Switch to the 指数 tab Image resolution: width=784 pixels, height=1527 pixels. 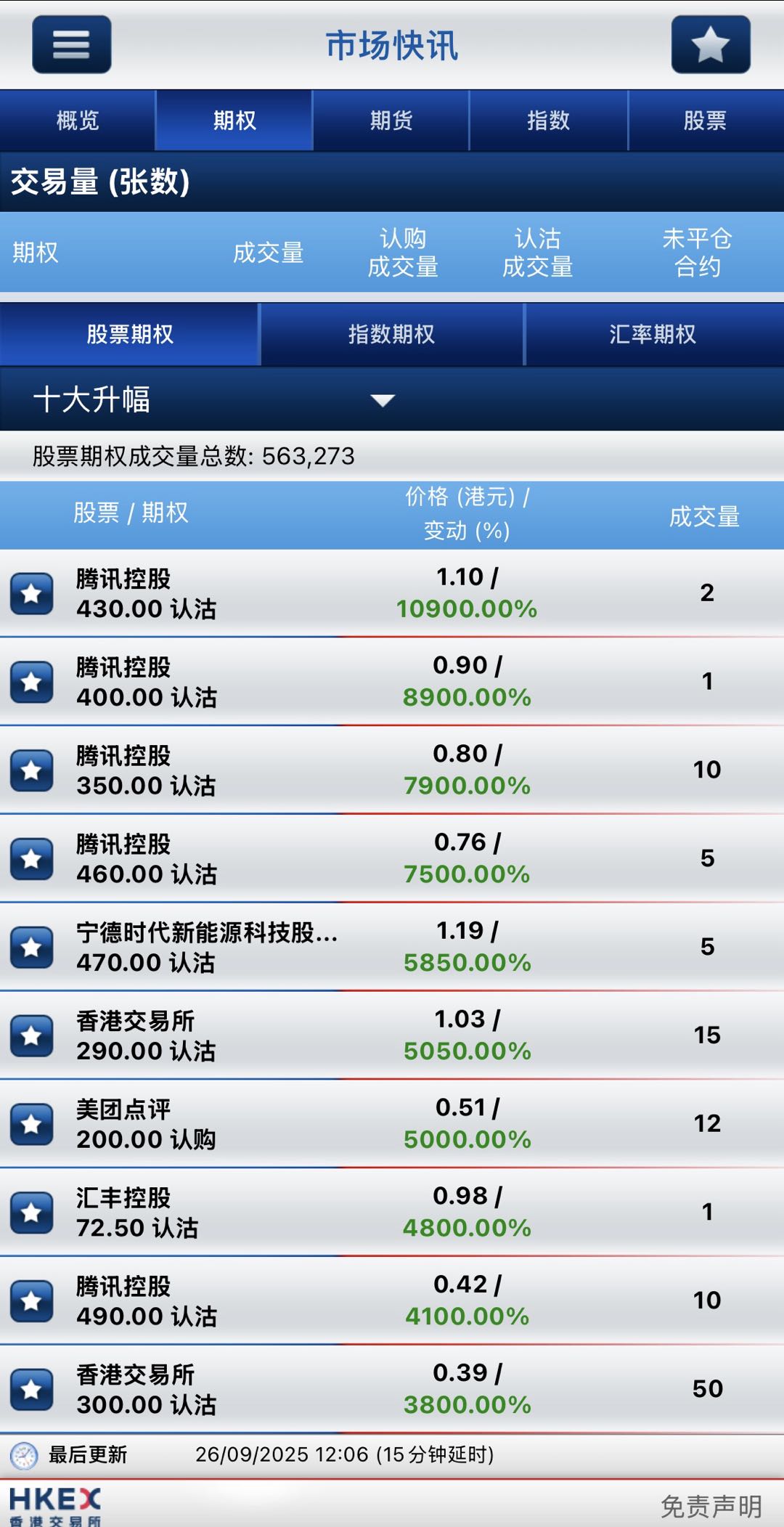point(548,121)
